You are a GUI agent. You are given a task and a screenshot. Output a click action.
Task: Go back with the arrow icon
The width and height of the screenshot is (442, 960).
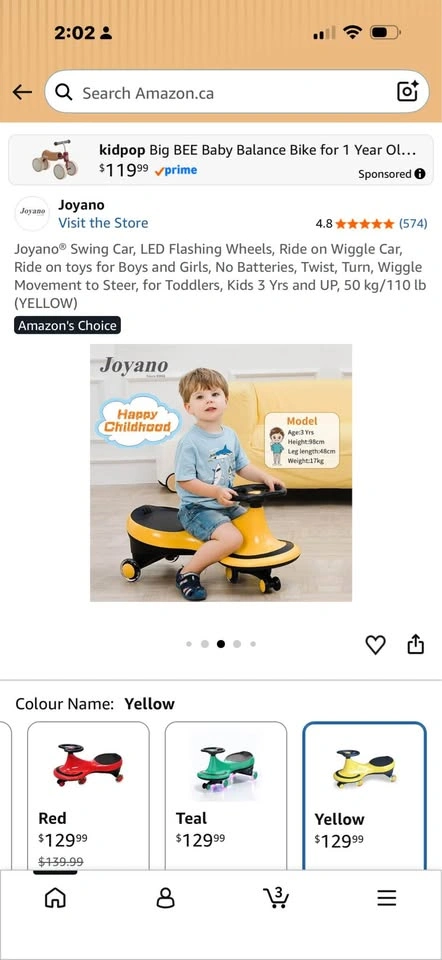tap(22, 92)
